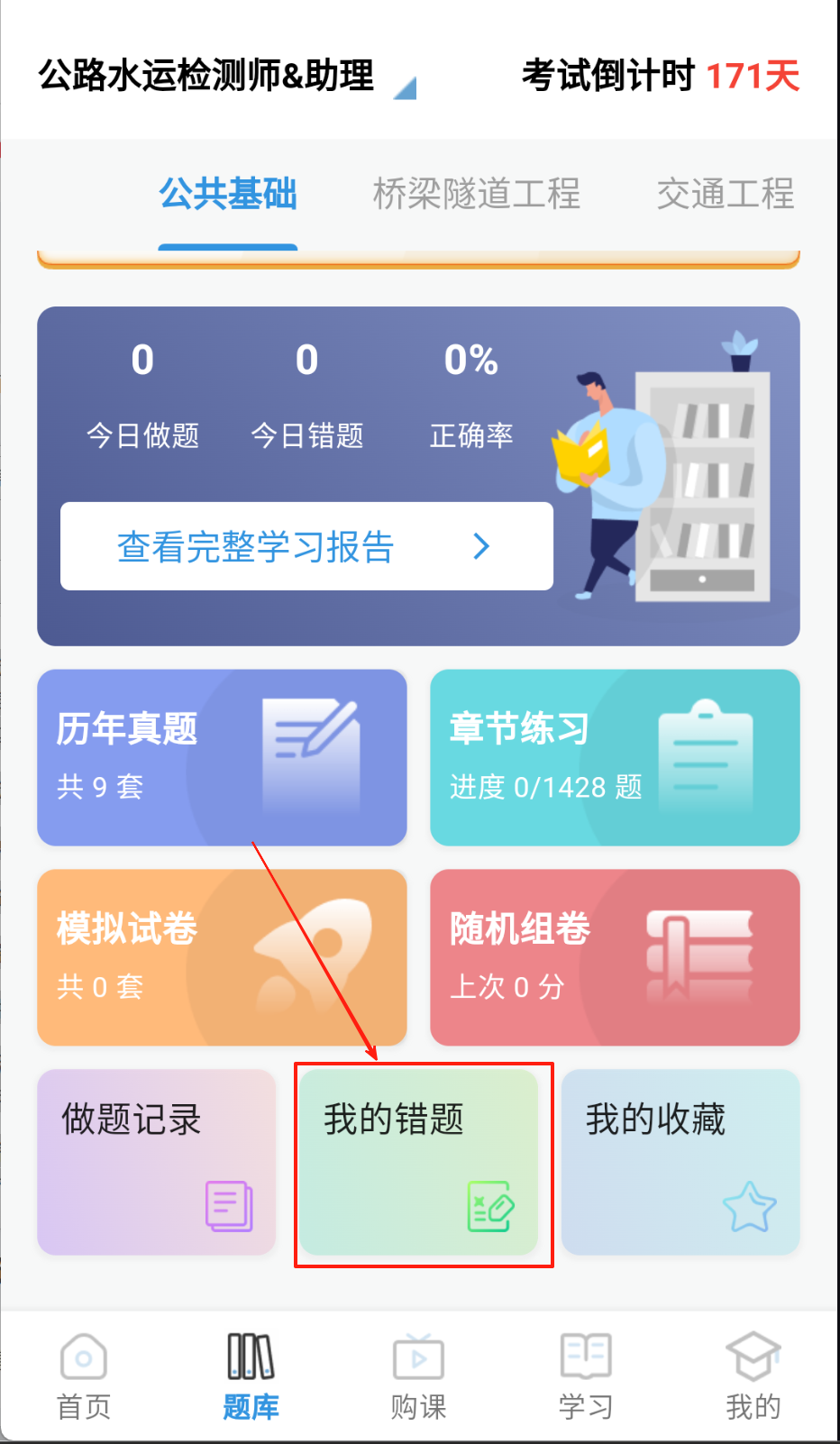Open the 随机组卷 card
Image resolution: width=840 pixels, height=1444 pixels.
point(615,957)
